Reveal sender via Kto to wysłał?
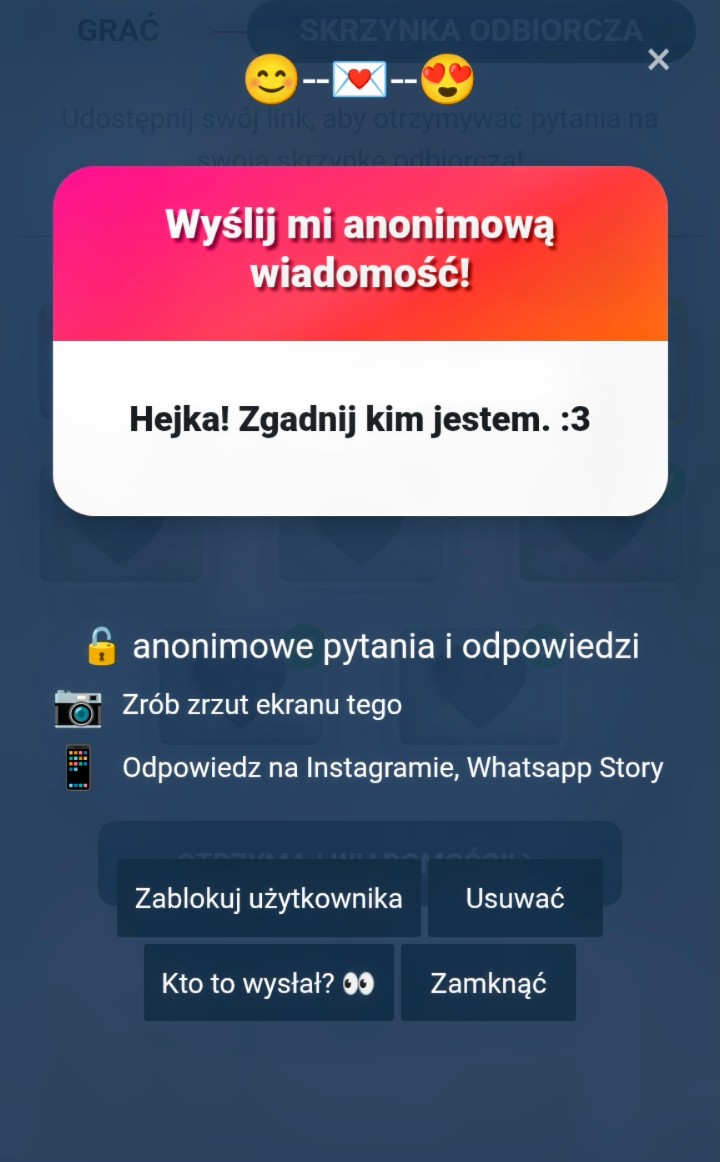The width and height of the screenshot is (720, 1162). [x=268, y=983]
